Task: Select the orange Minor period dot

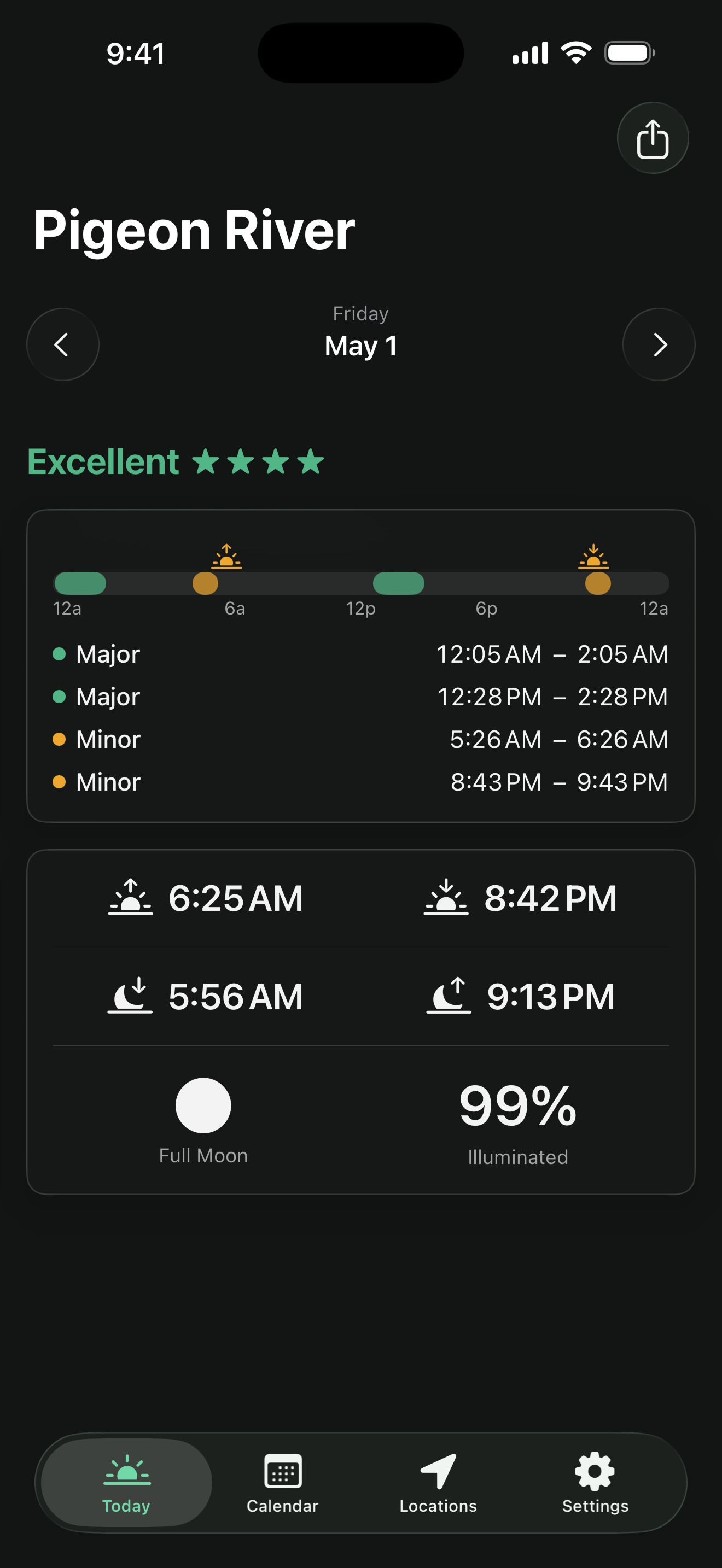Action: tap(60, 739)
